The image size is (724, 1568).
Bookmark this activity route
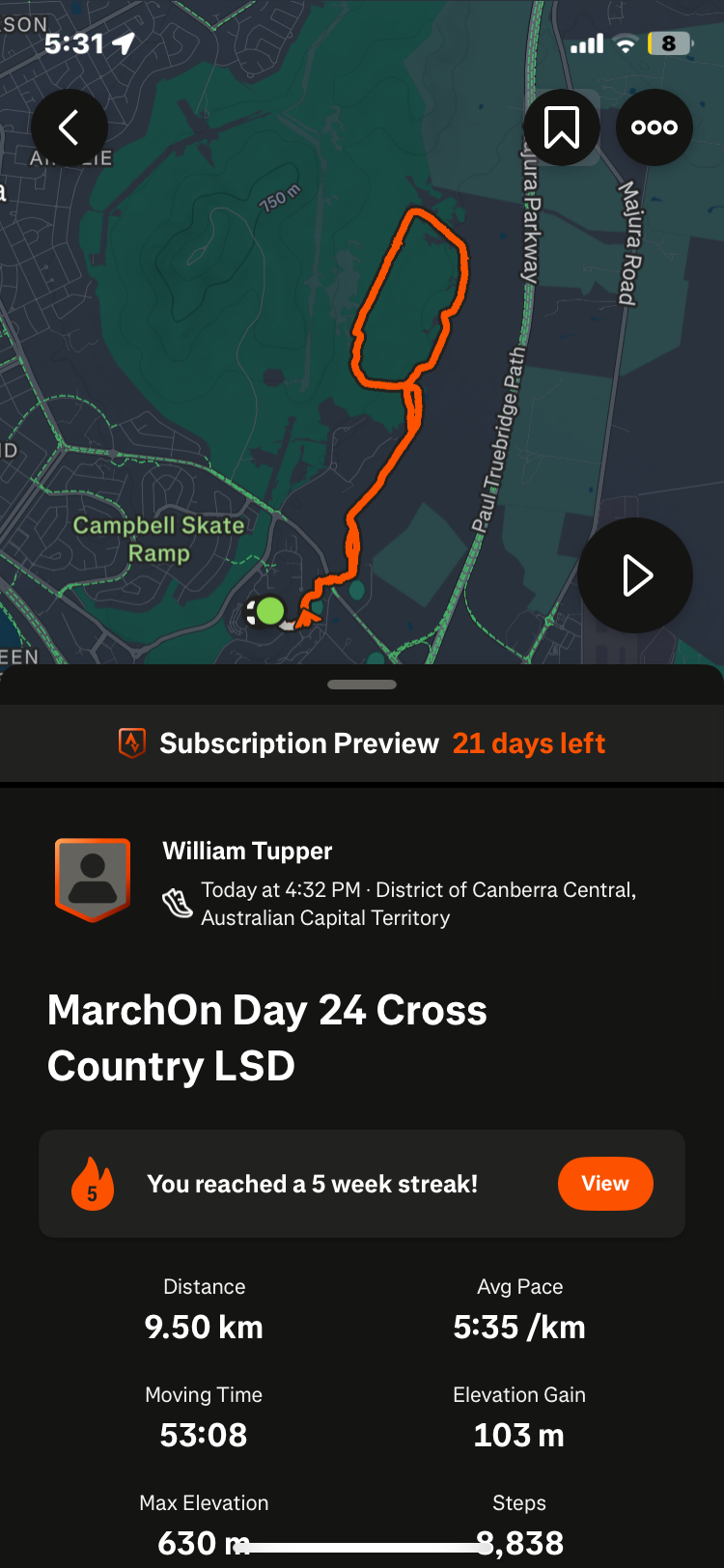[561, 127]
